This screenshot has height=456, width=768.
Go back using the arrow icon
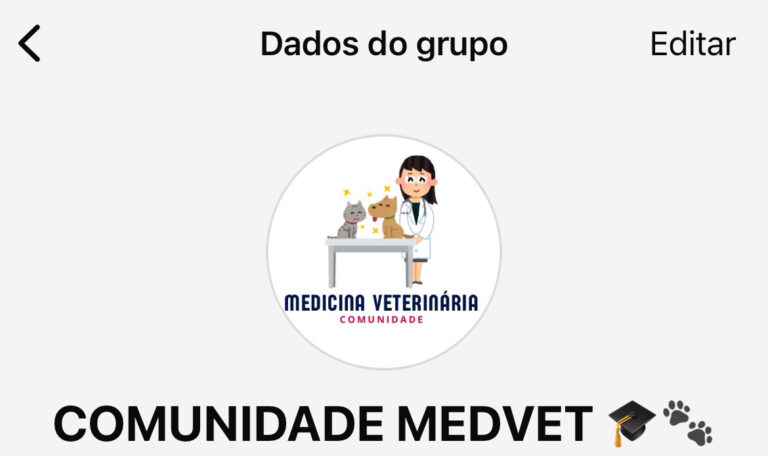[31, 44]
